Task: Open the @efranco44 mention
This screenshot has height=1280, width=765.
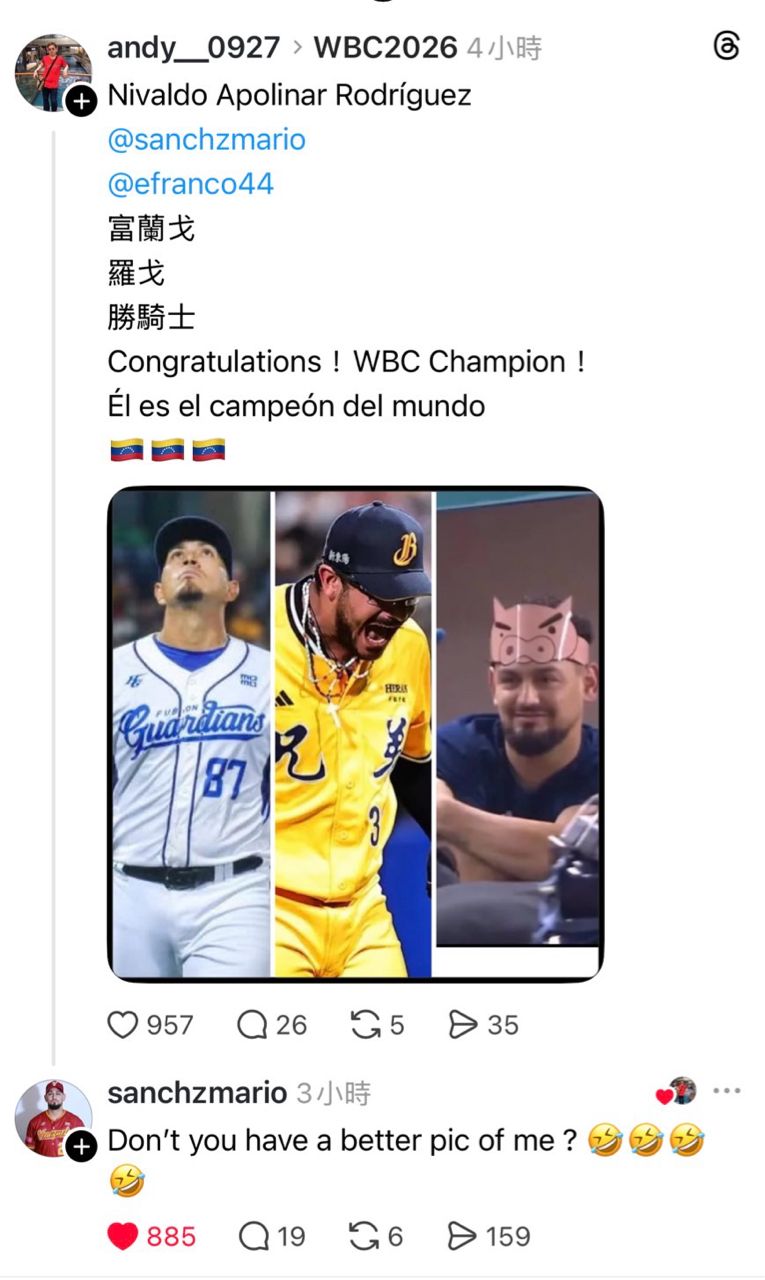Action: [190, 184]
